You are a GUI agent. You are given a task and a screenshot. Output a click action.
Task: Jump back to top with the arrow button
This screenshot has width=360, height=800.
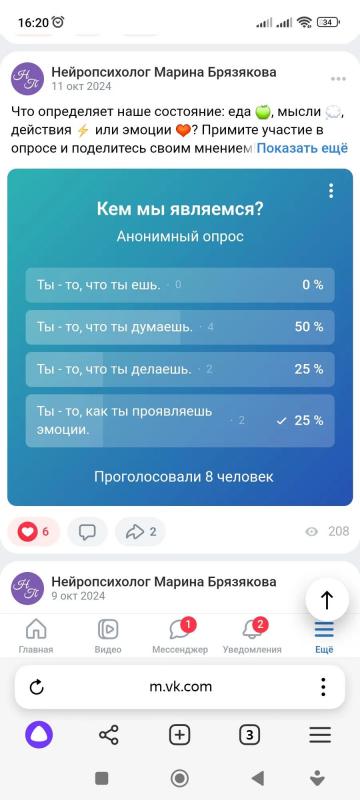coord(327,600)
